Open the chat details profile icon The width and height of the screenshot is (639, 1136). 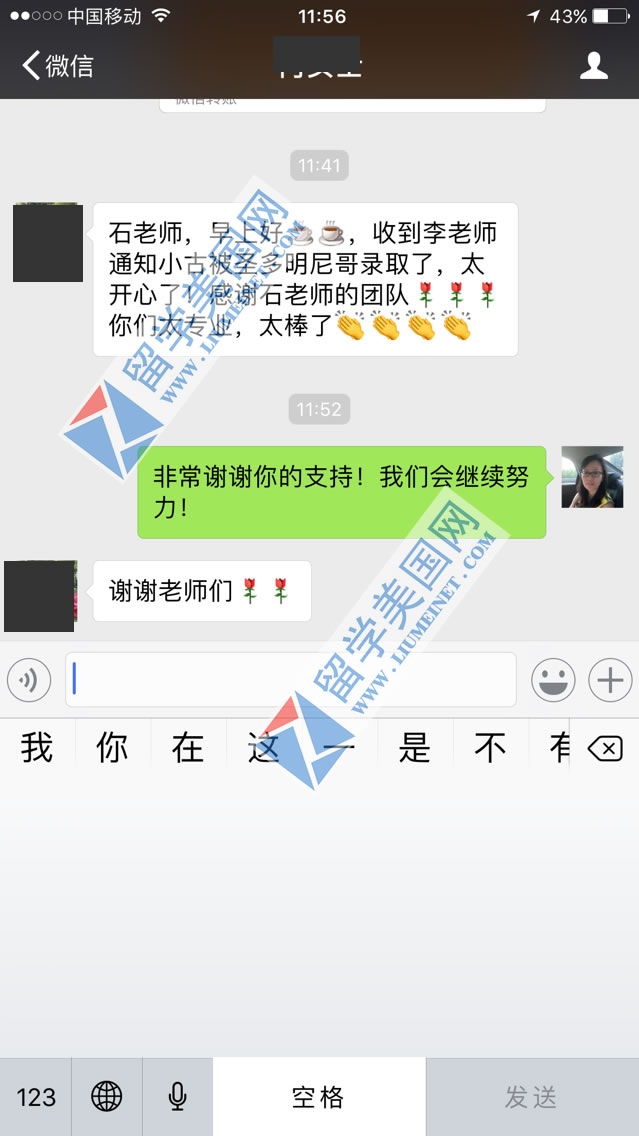[x=594, y=66]
